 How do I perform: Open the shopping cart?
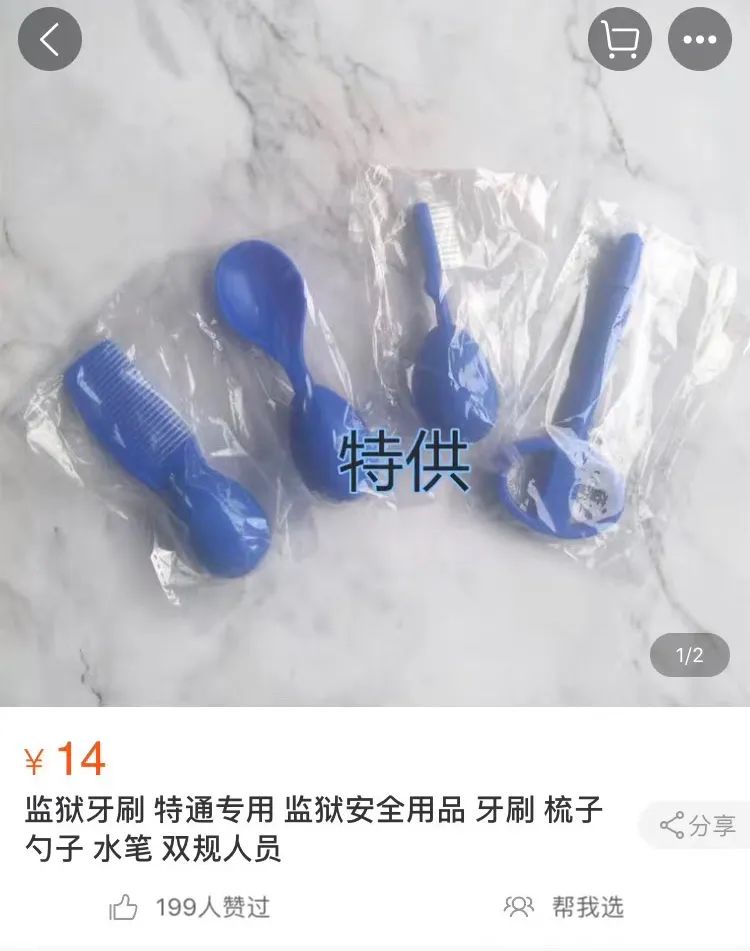[620, 40]
